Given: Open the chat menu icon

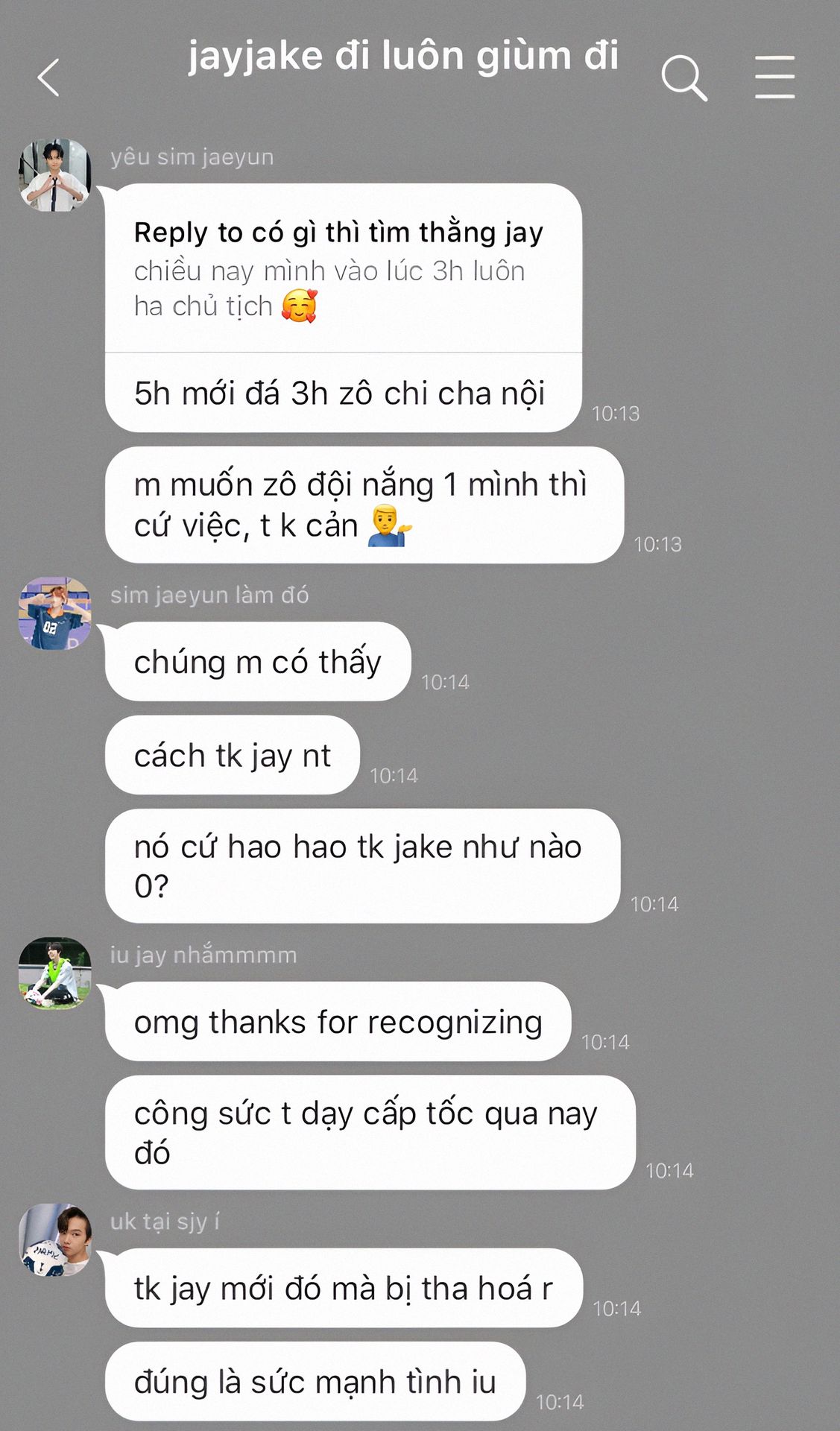Looking at the screenshot, I should tap(774, 77).
